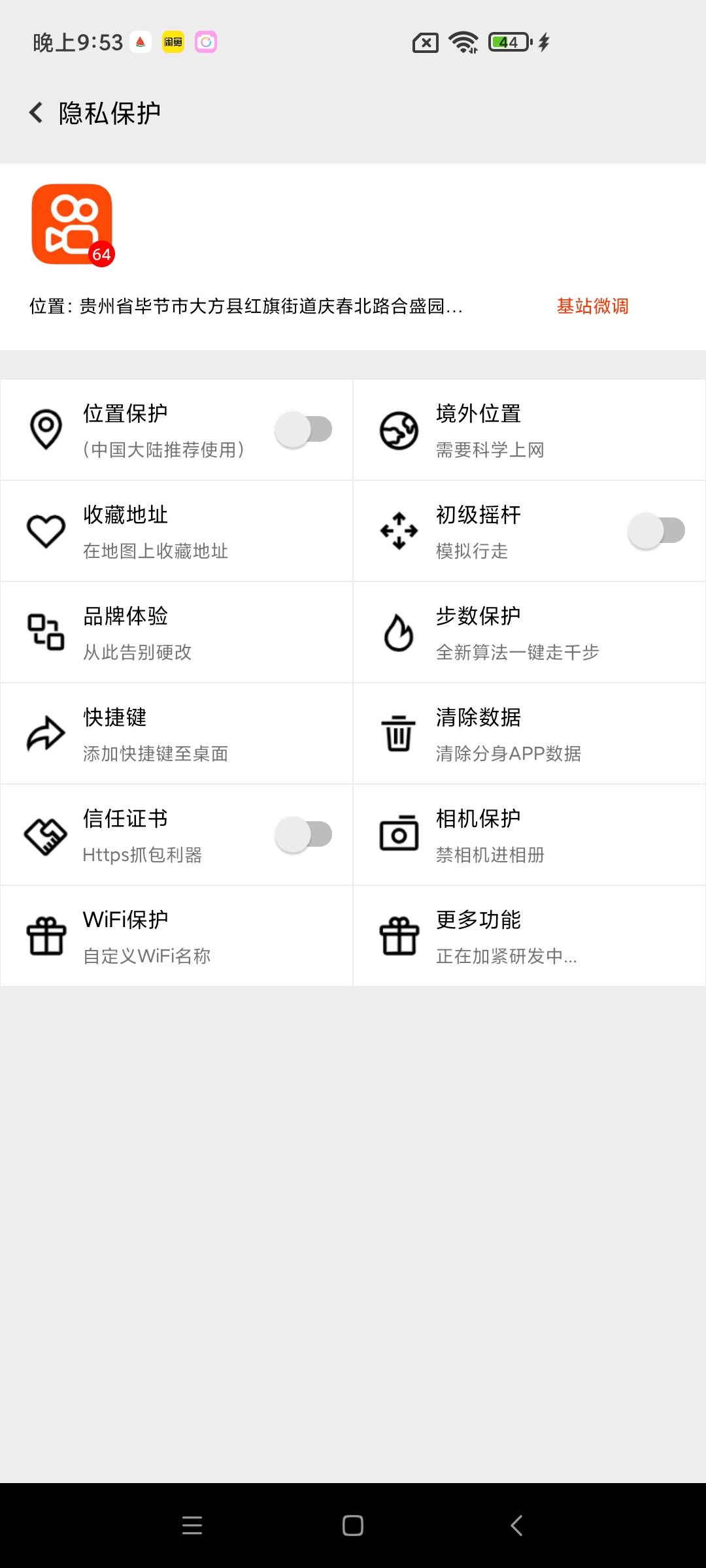Turn on 初级摇杆 toggle
Image resolution: width=706 pixels, height=1568 pixels.
coord(656,531)
